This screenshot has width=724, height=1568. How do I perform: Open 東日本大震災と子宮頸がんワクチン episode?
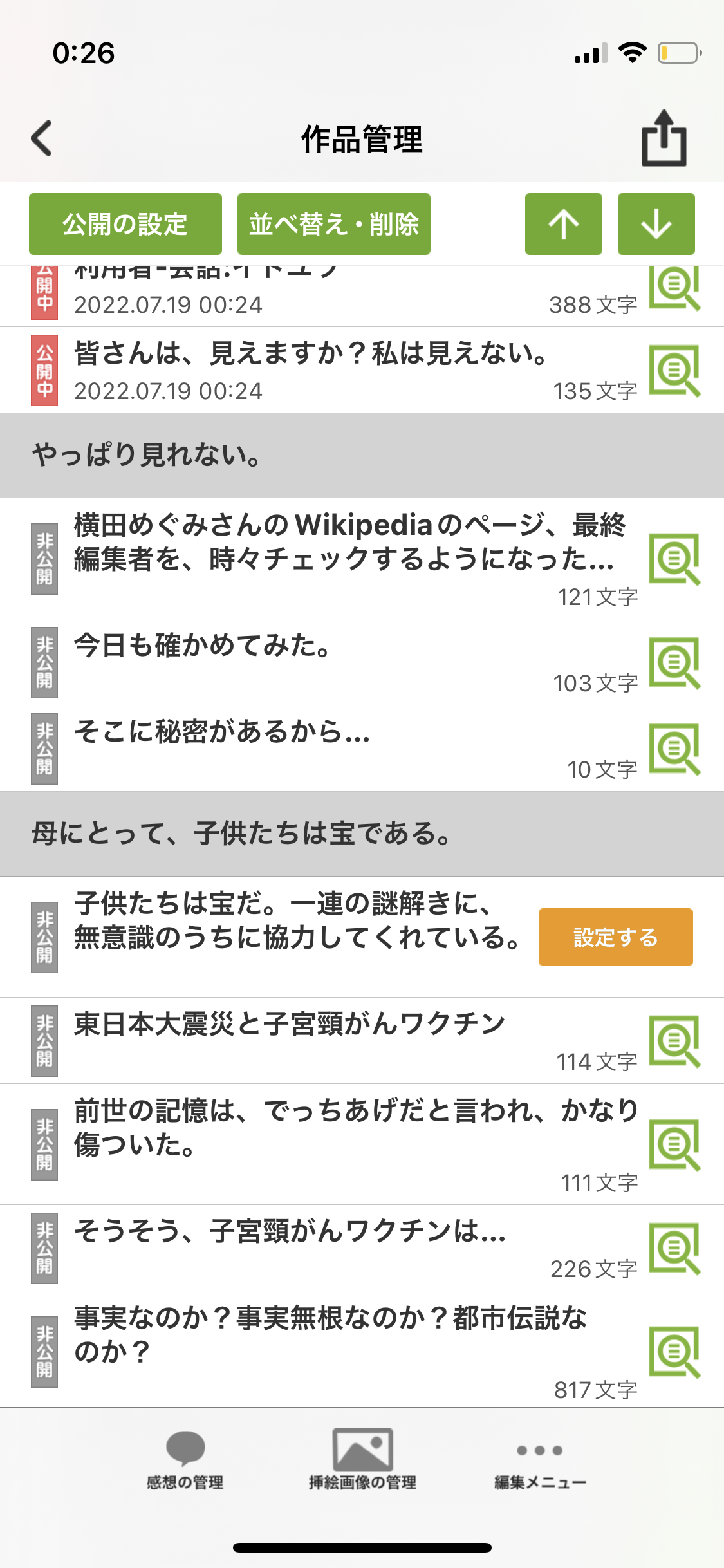290,1024
